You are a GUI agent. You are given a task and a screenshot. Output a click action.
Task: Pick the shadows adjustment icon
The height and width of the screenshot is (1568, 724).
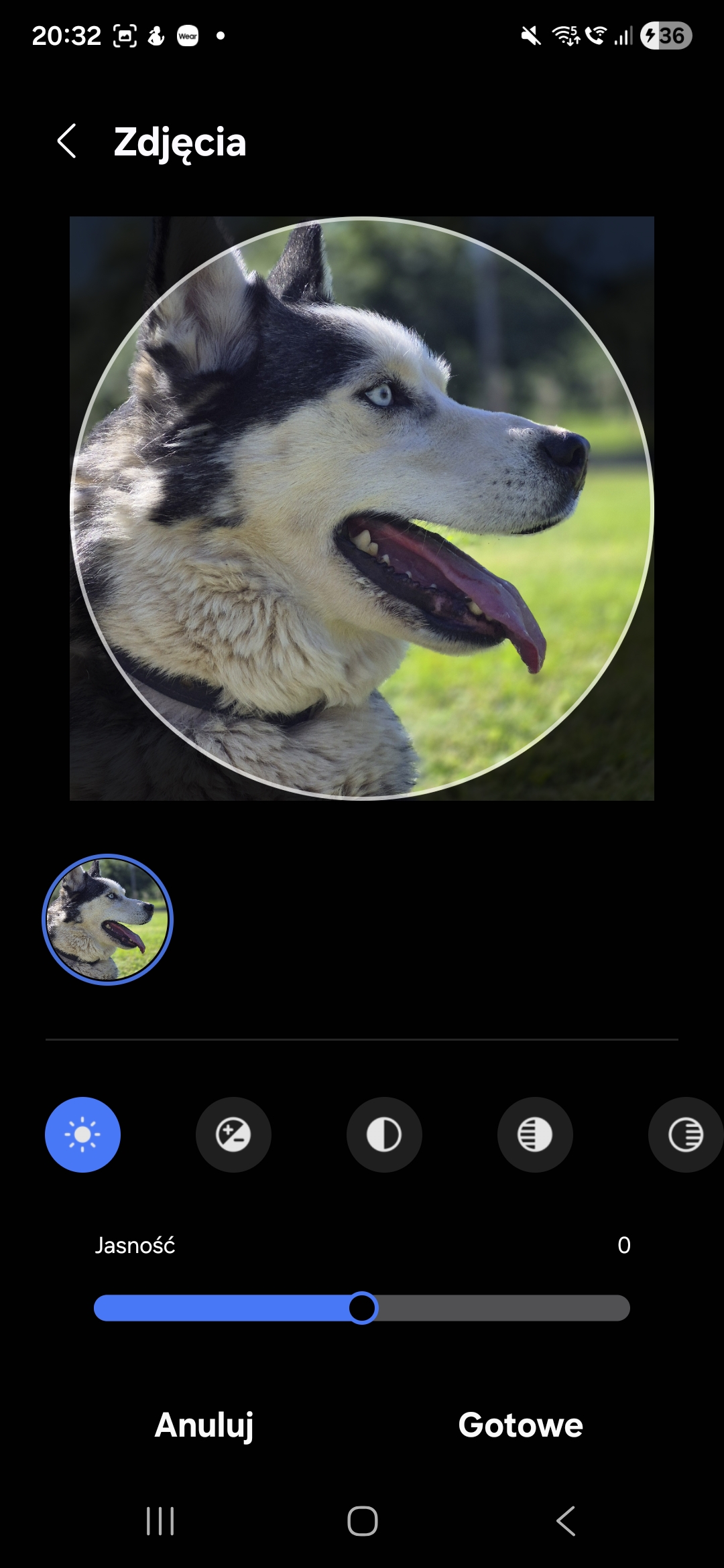[685, 1134]
